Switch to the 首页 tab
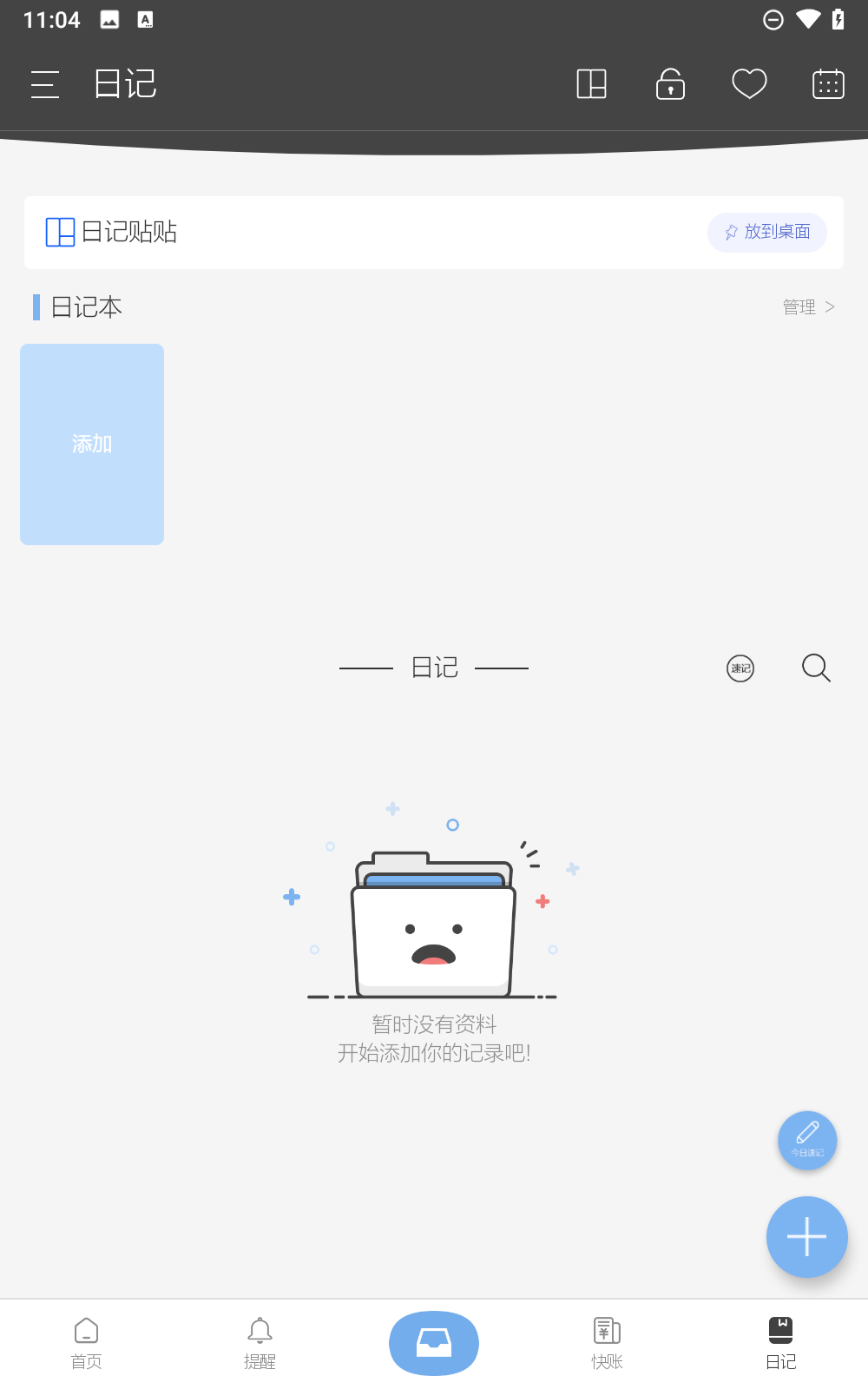The image size is (868, 1389). tap(87, 1343)
